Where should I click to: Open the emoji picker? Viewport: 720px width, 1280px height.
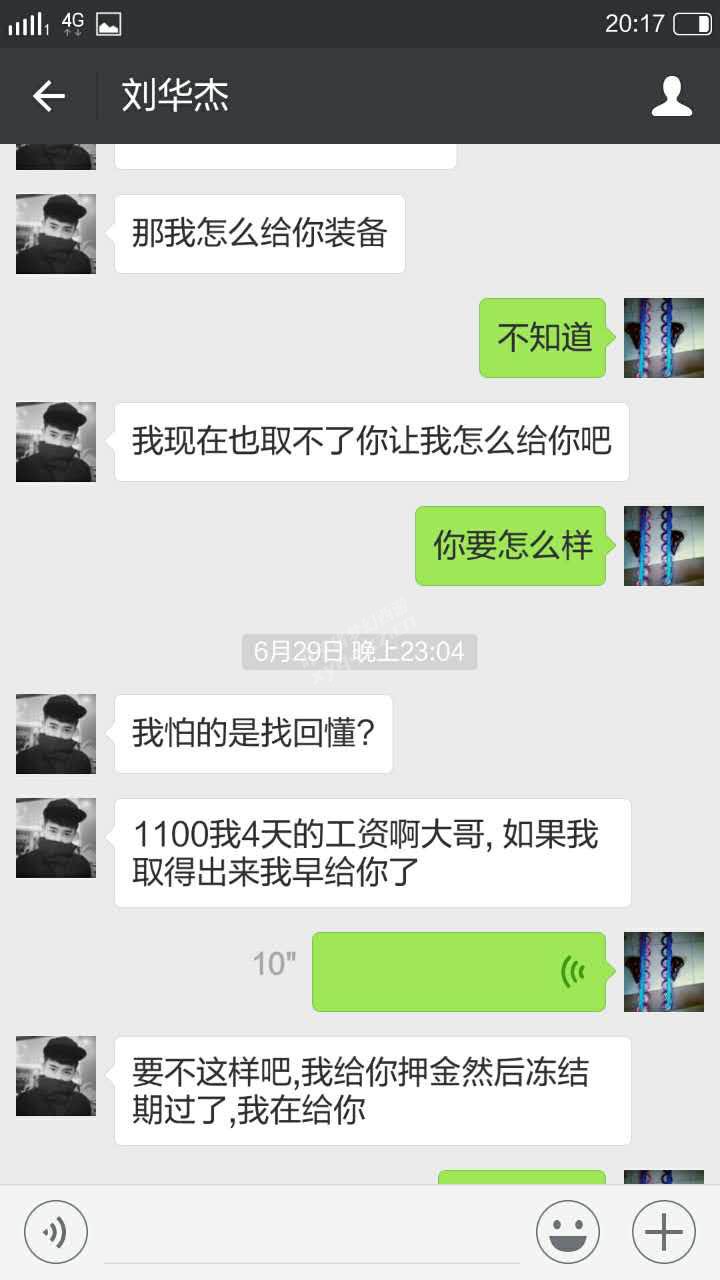coord(568,1232)
